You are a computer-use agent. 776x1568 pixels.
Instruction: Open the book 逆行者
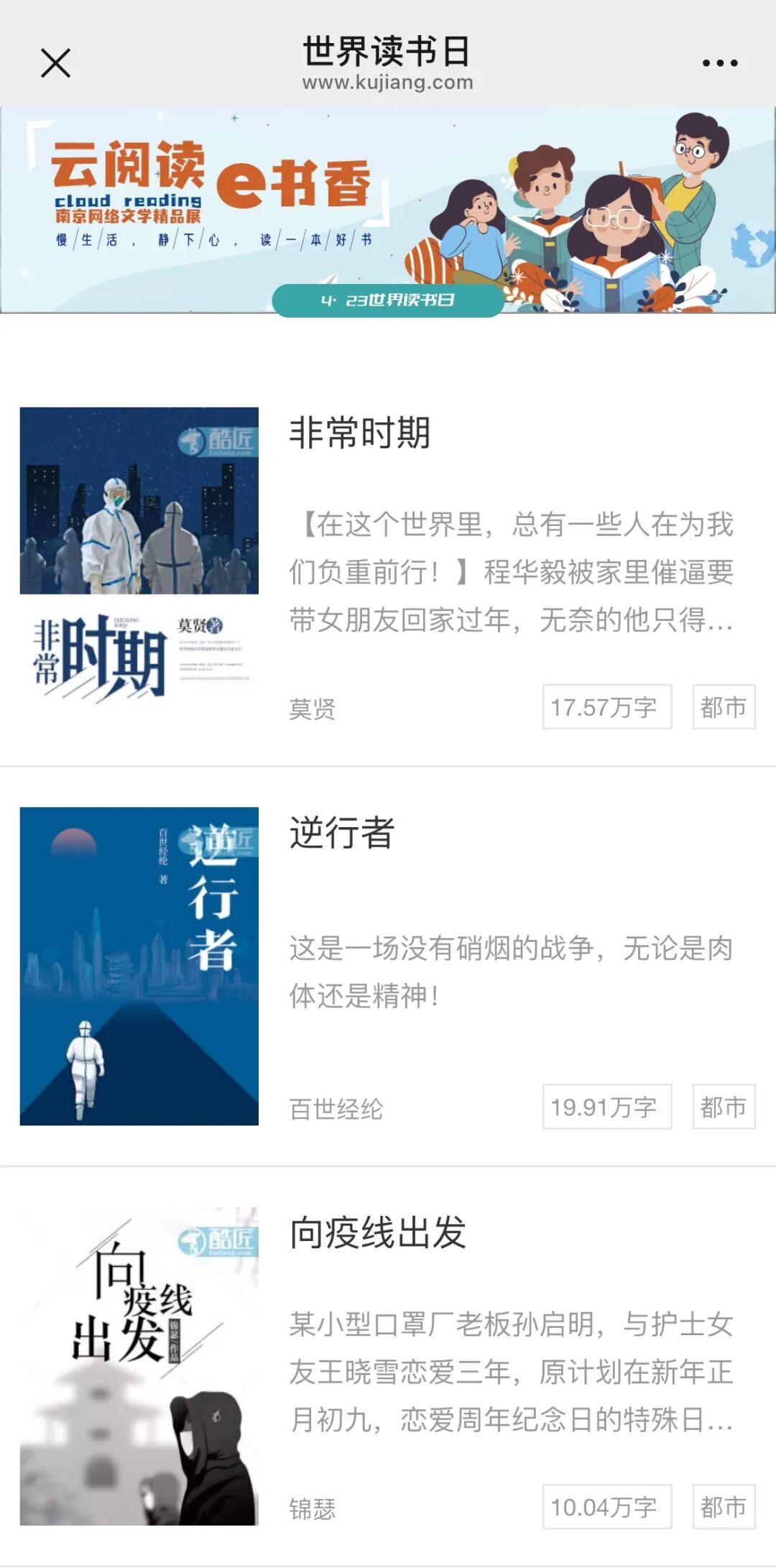pos(342,833)
